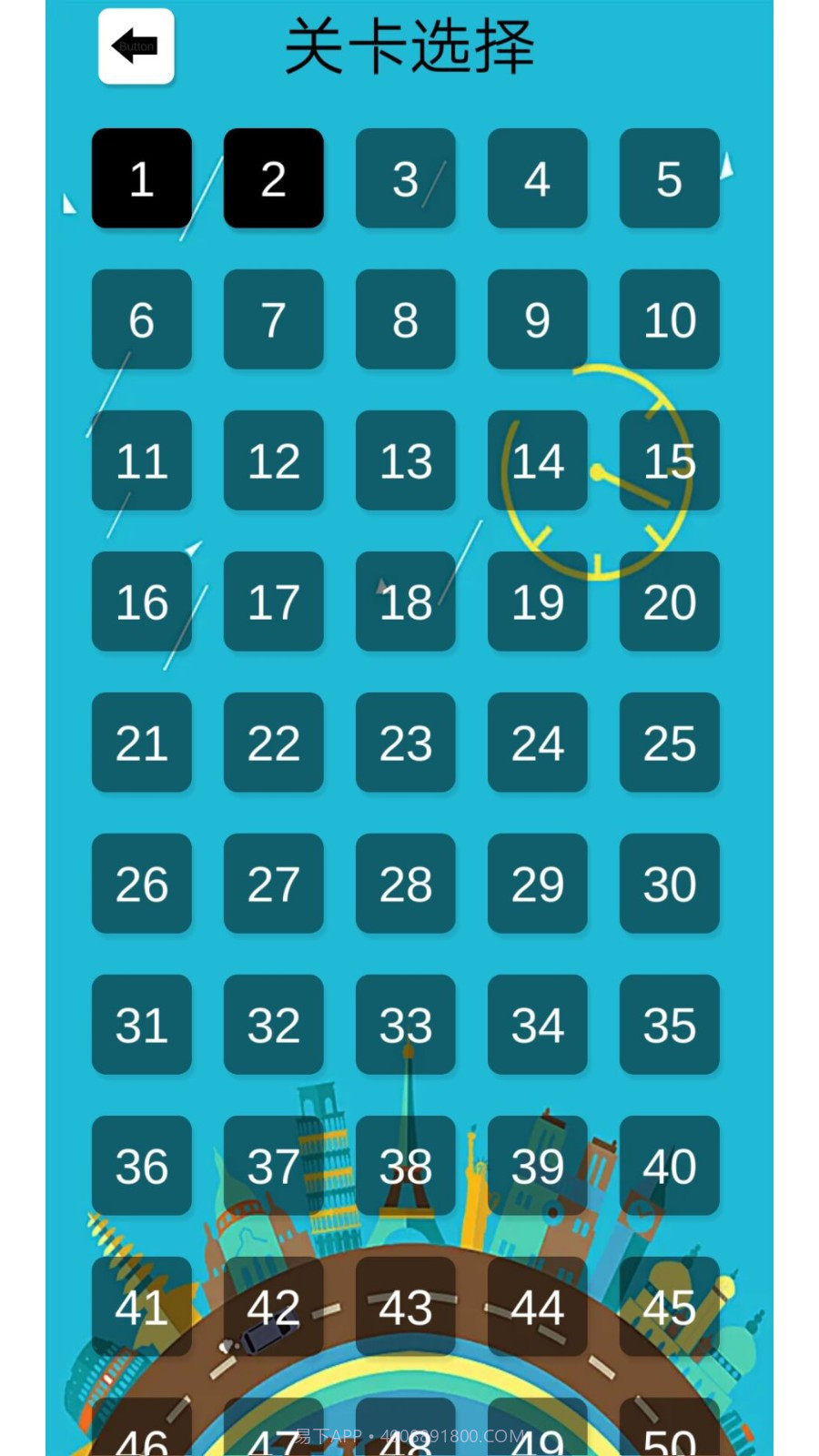
Task: Tap level 40 tile
Action: (x=669, y=1166)
